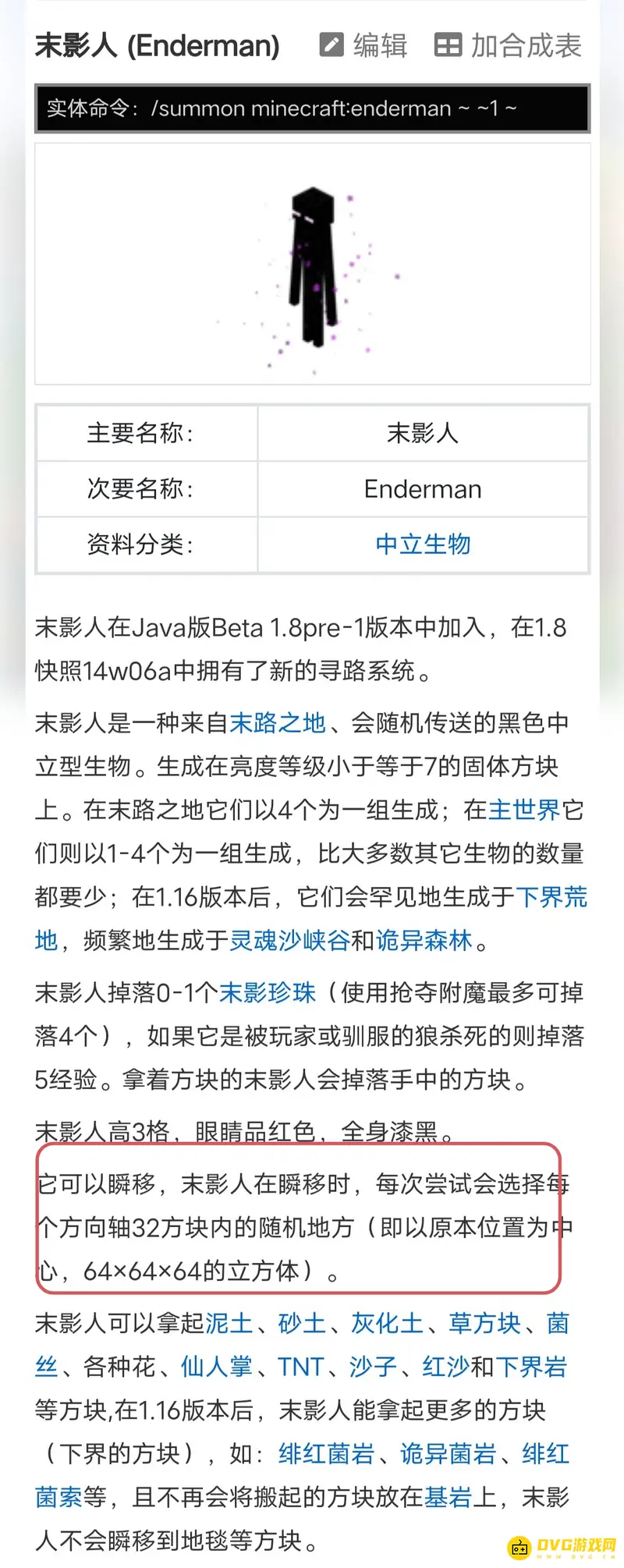Open the 下界岩 link

click(x=531, y=1367)
